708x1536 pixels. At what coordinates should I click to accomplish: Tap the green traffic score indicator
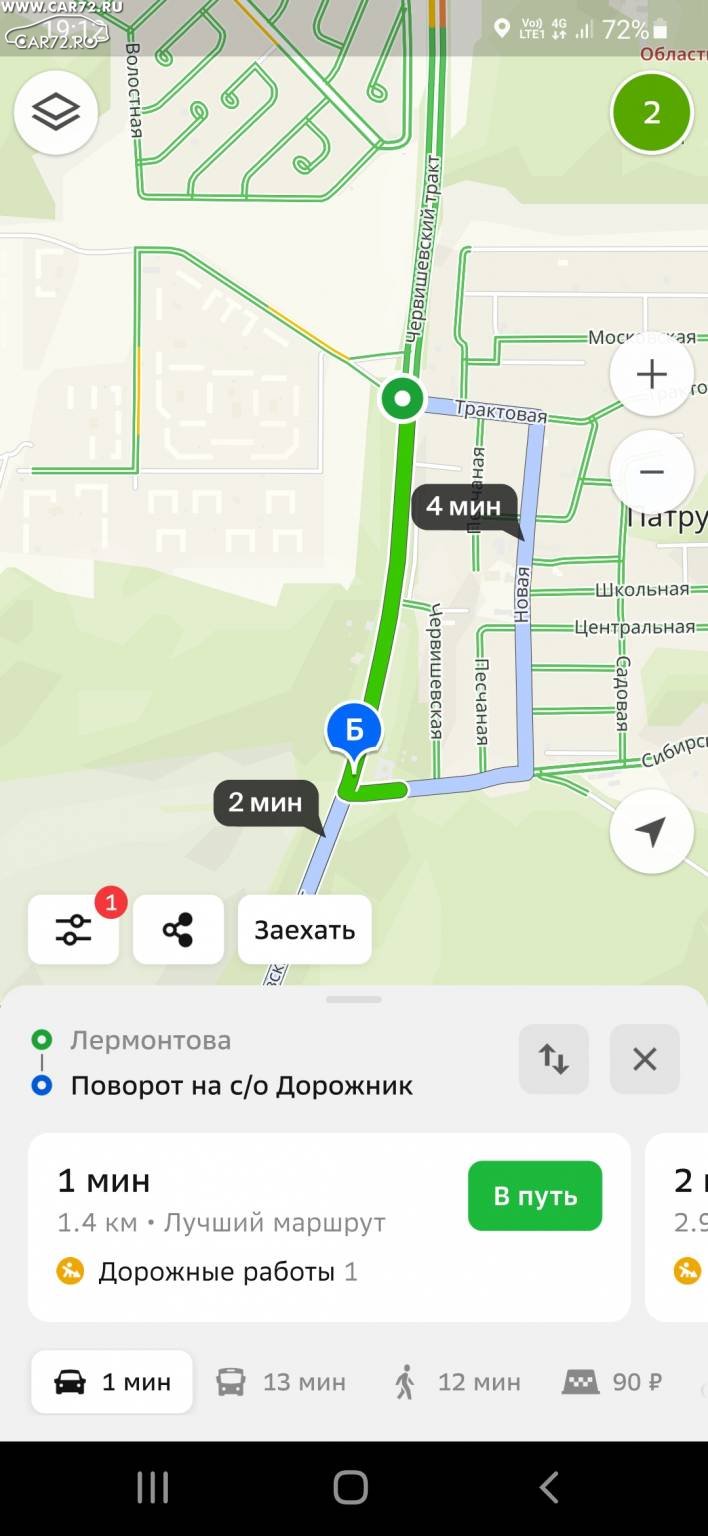pos(651,112)
